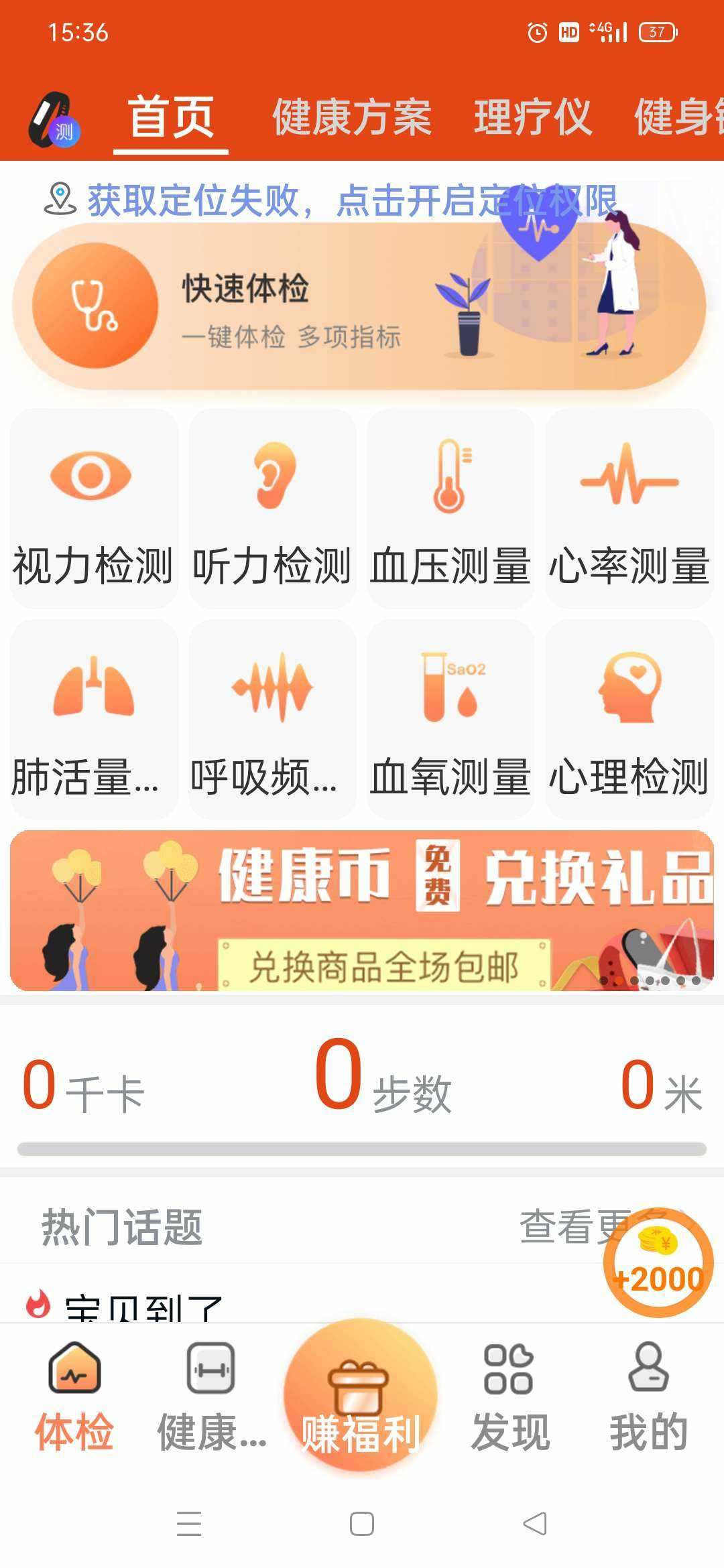Open 血氧测量 blood oxygen measurement
Image resolution: width=724 pixels, height=1568 pixels.
pos(450,718)
